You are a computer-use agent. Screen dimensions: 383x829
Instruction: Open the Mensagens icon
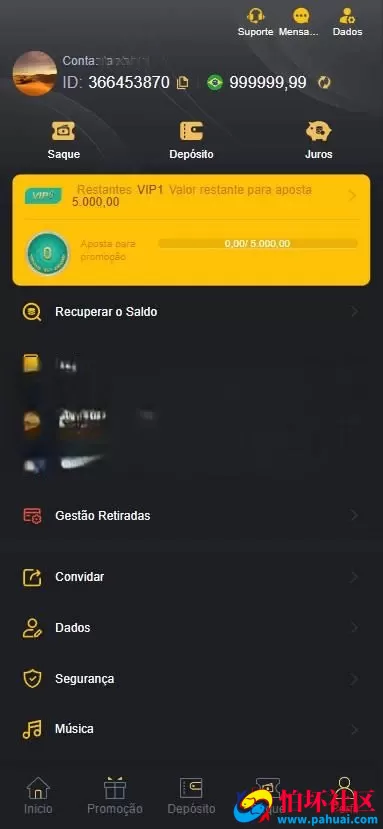(x=301, y=16)
